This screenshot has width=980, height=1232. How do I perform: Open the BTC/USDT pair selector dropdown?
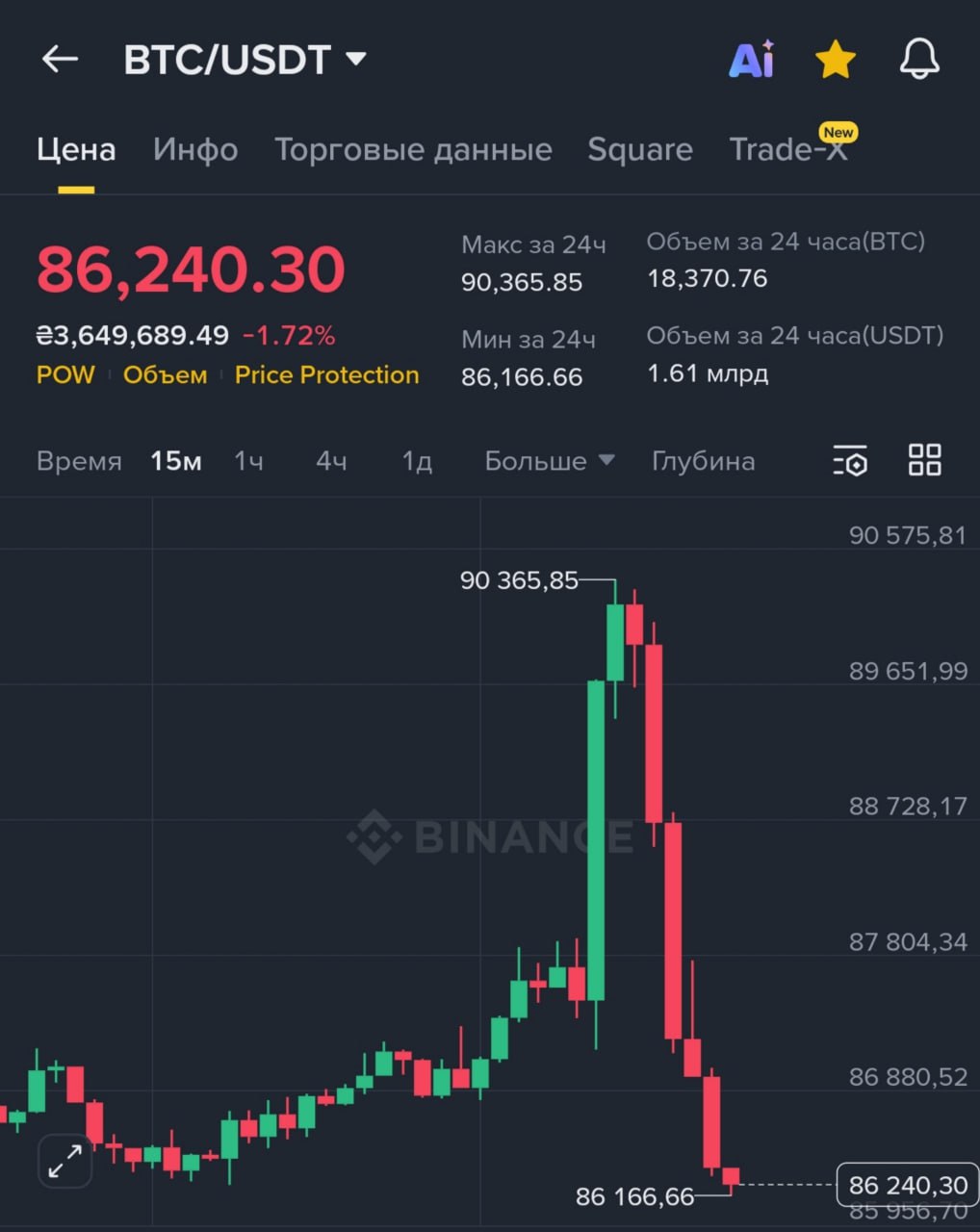245,59
